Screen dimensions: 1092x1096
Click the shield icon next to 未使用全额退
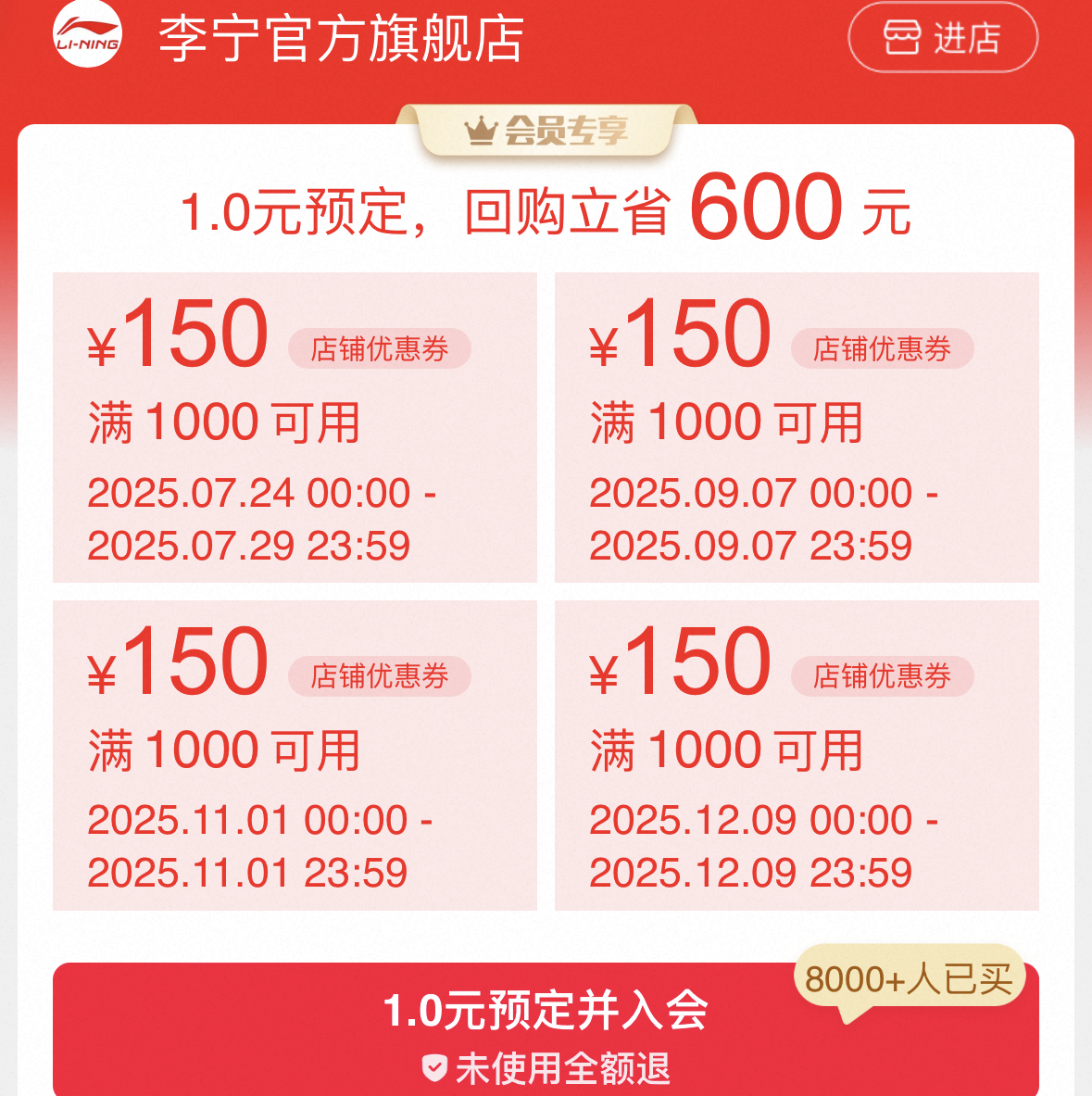tap(435, 1069)
